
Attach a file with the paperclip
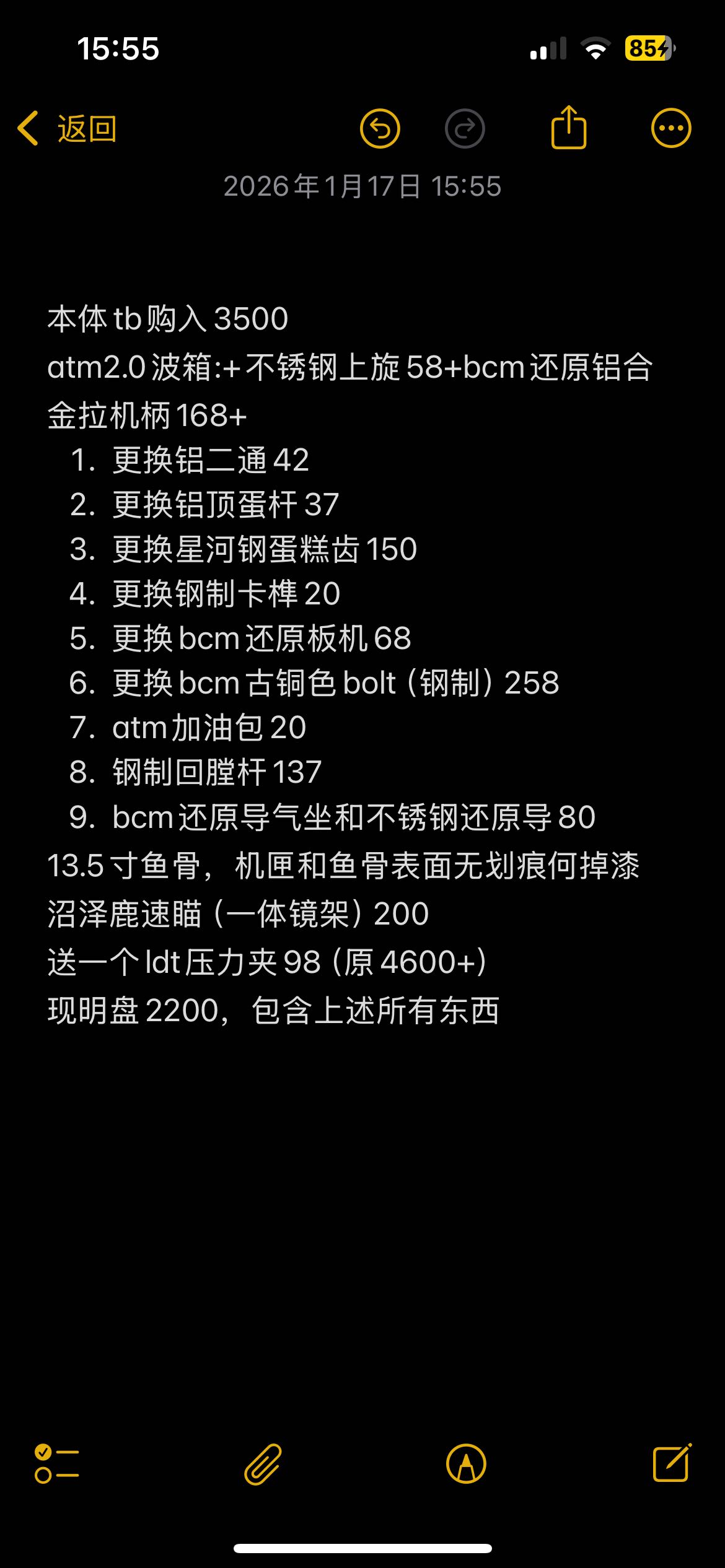click(263, 1464)
